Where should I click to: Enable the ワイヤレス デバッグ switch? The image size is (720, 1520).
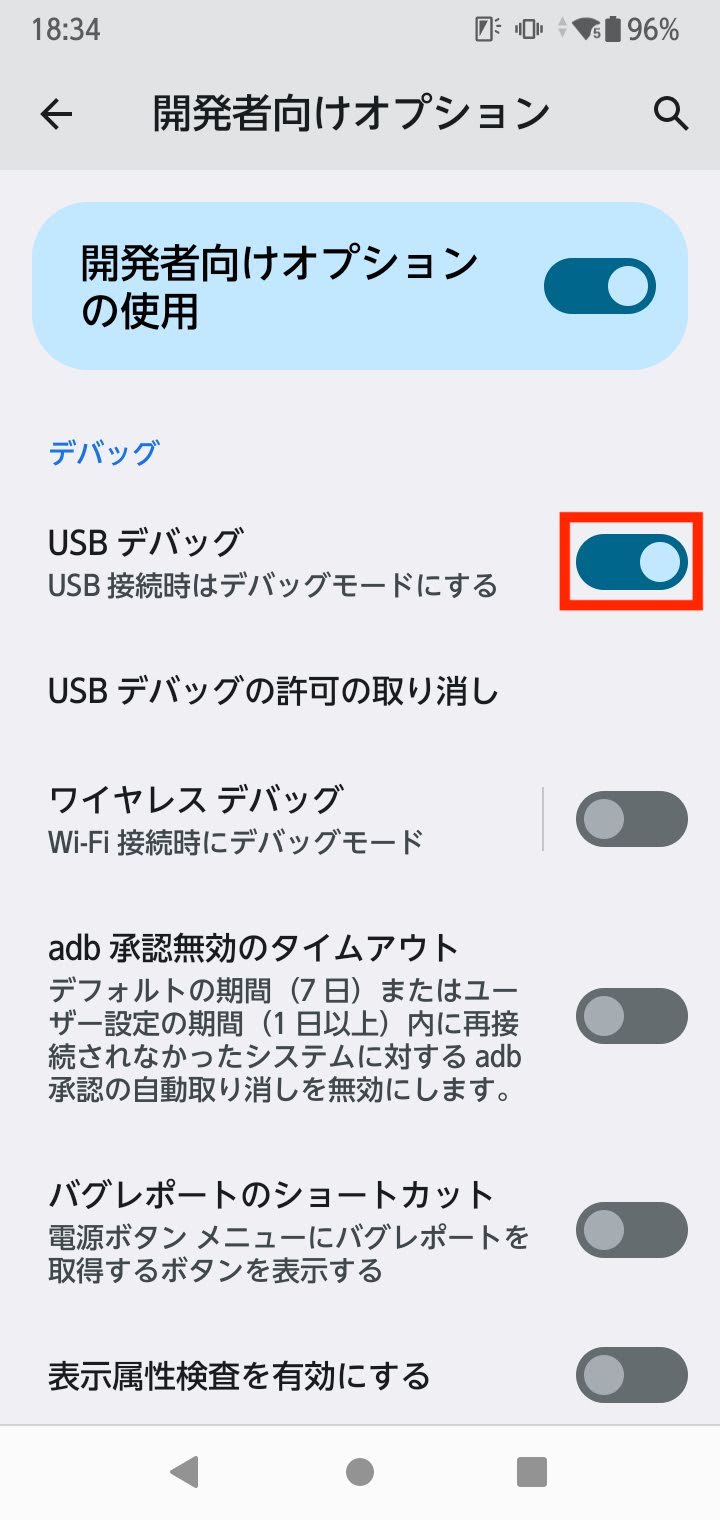[631, 819]
